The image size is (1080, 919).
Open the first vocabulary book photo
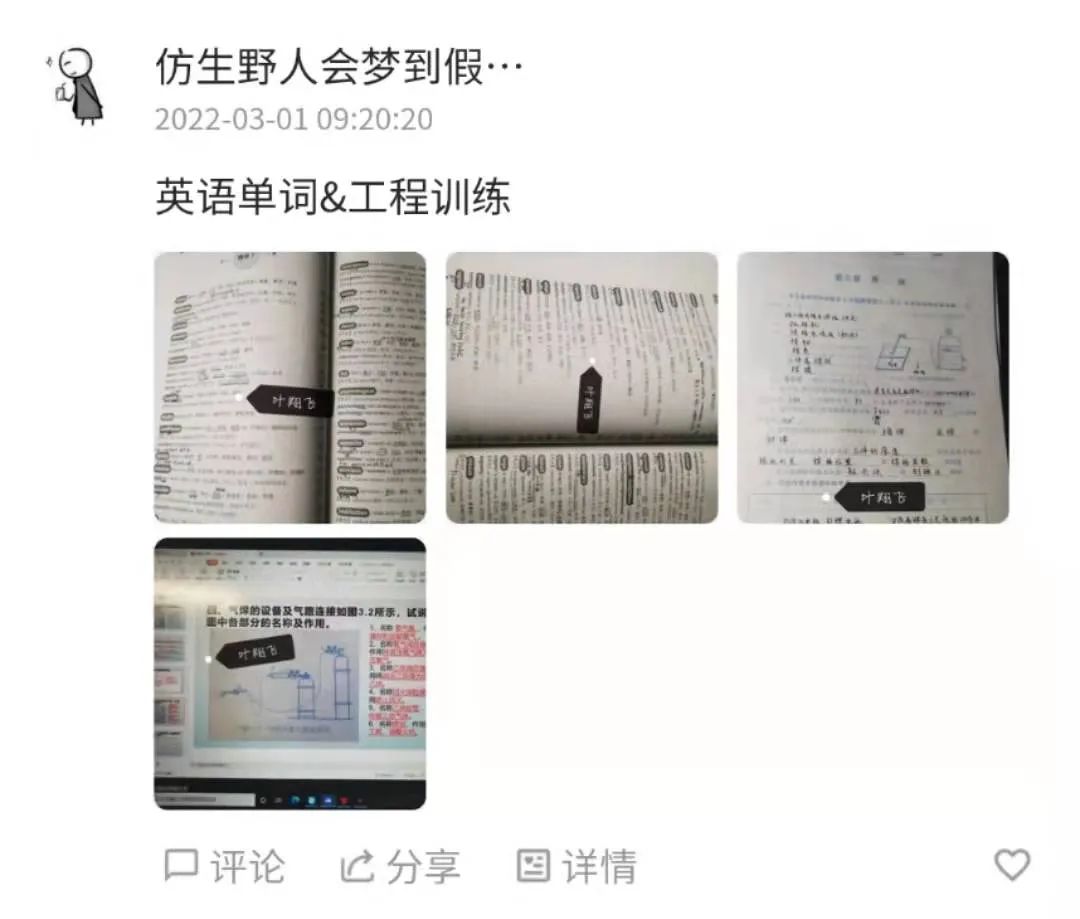[x=290, y=387]
